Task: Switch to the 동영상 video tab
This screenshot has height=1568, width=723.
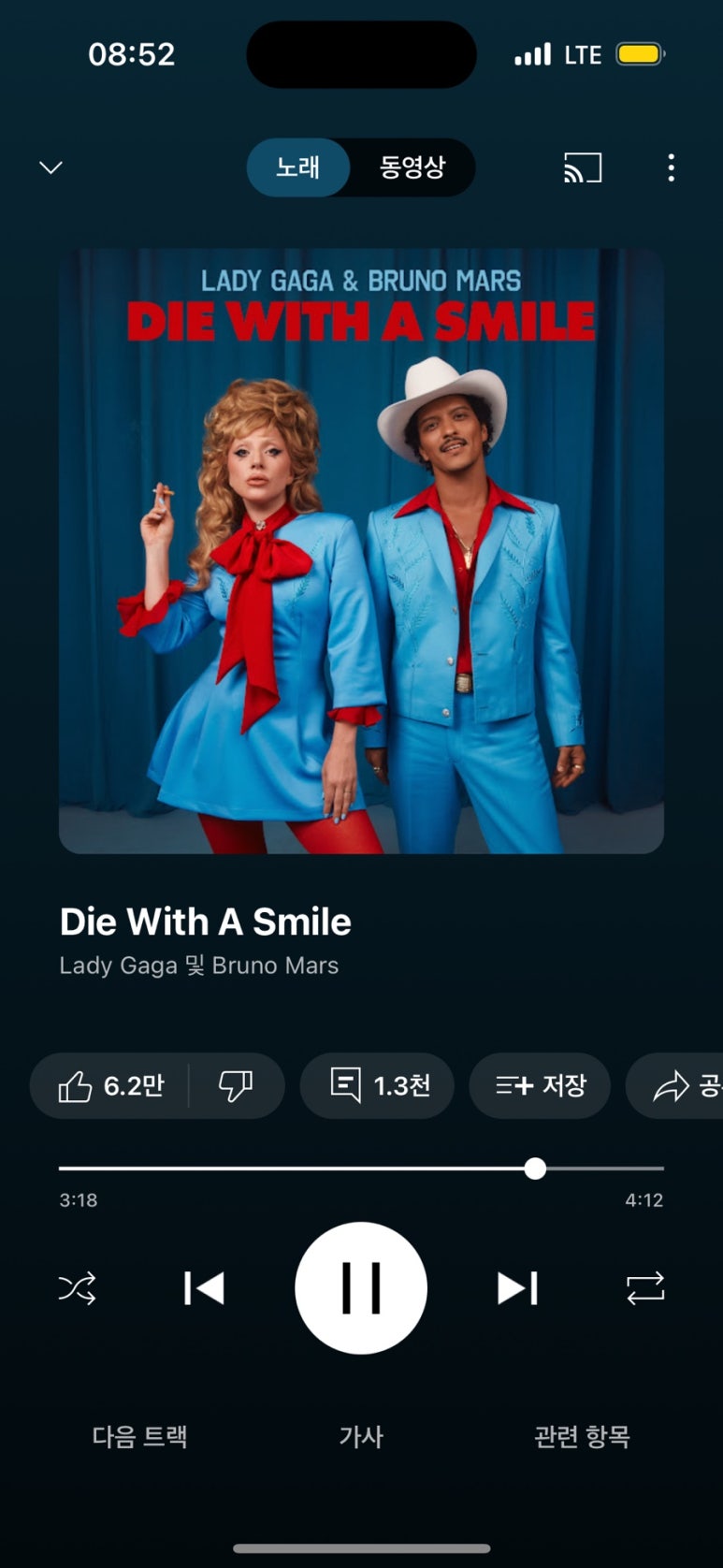Action: 412,167
